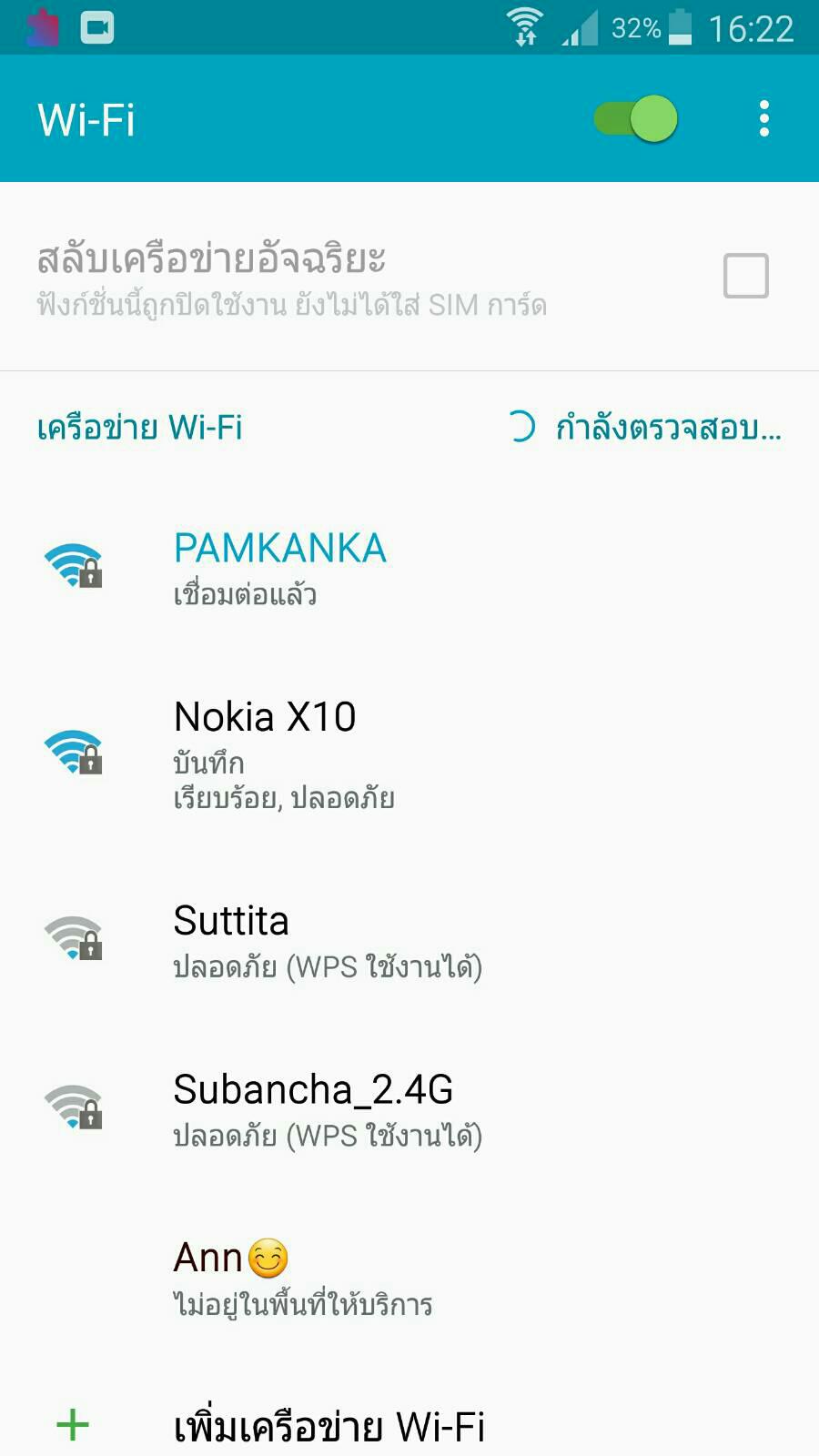Viewport: 819px width, 1456px height.
Task: Select the Nokia X10 network
Action: coord(409,754)
